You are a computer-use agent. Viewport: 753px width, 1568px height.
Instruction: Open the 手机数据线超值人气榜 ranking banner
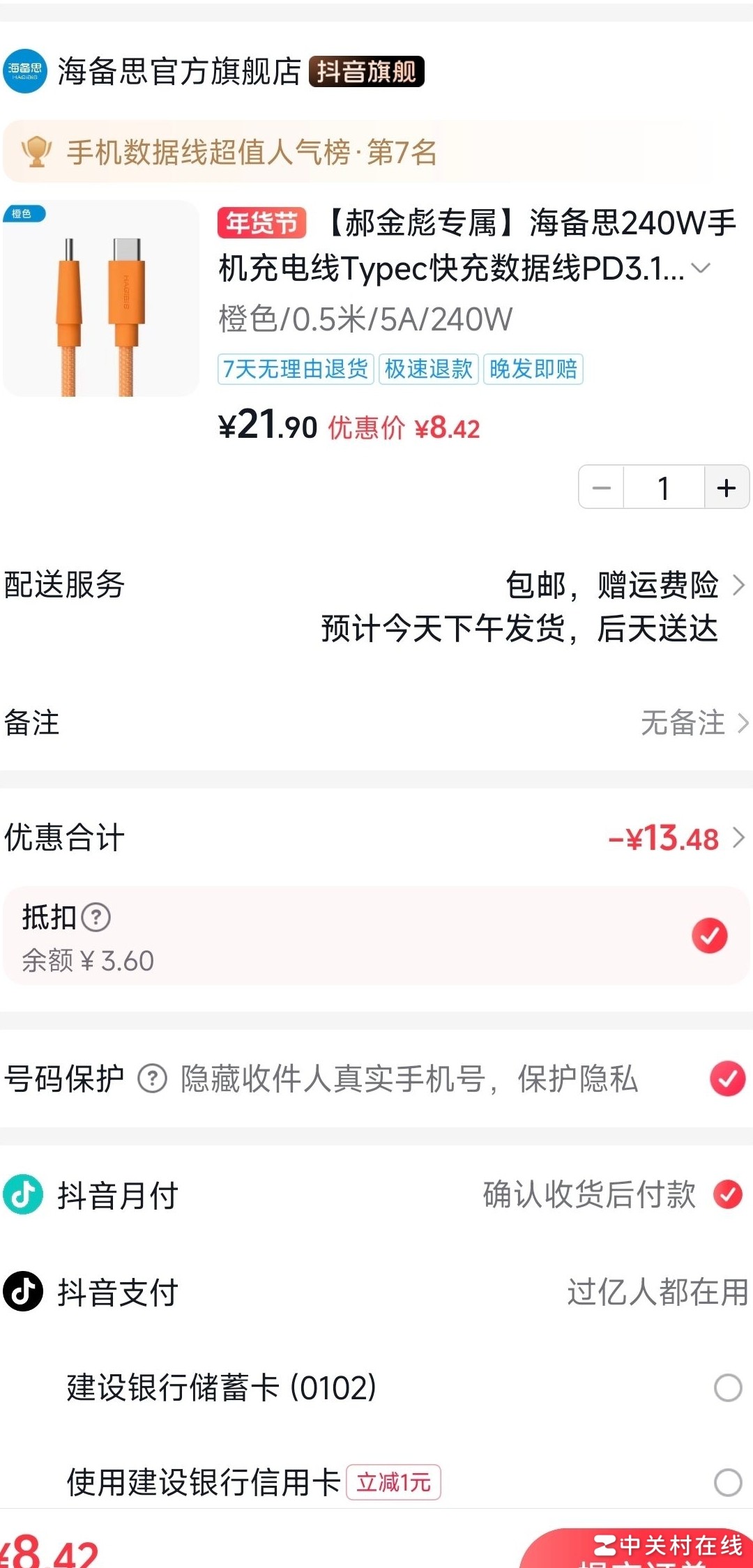pyautogui.click(x=251, y=152)
